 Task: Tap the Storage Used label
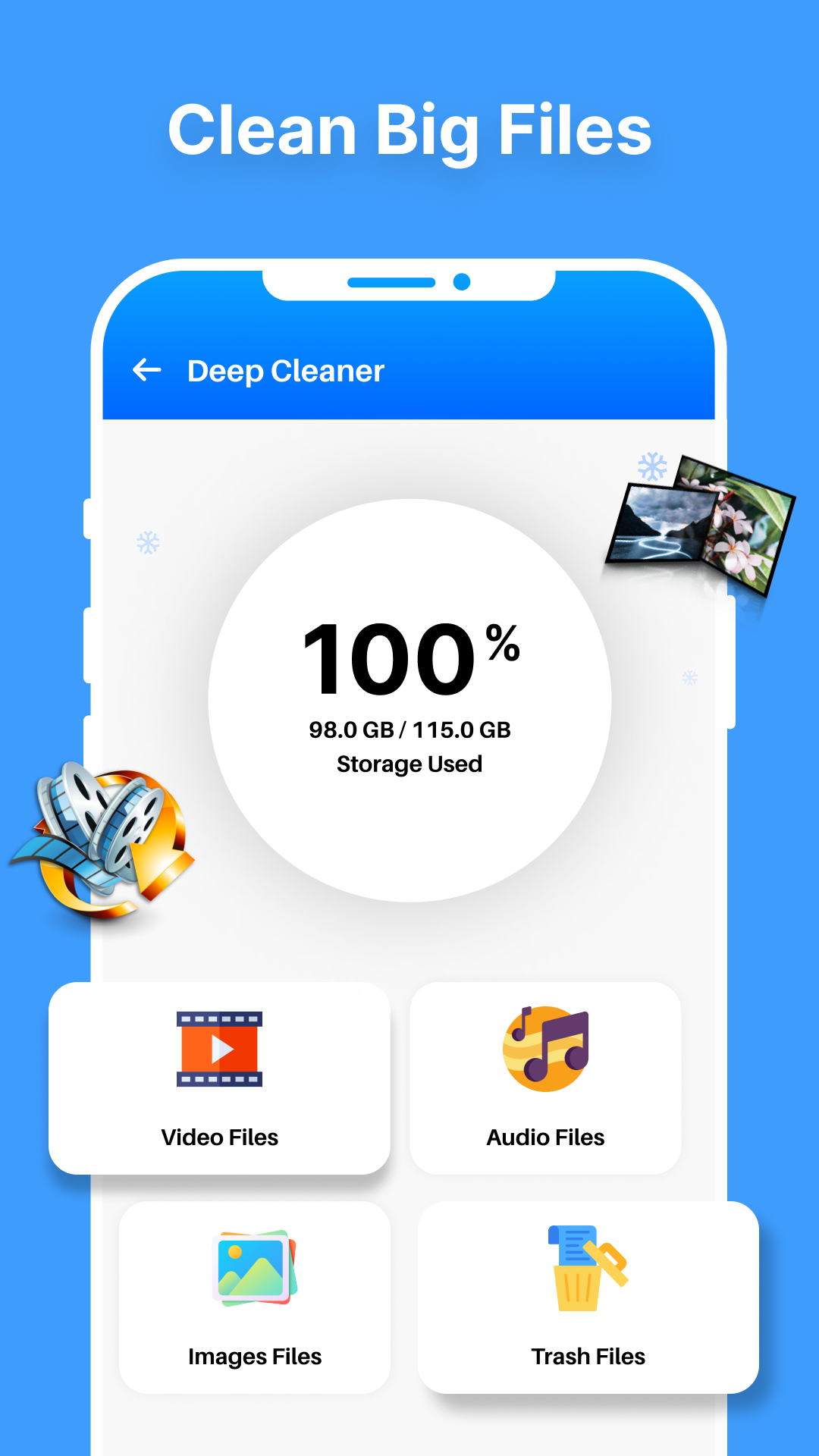tap(409, 764)
